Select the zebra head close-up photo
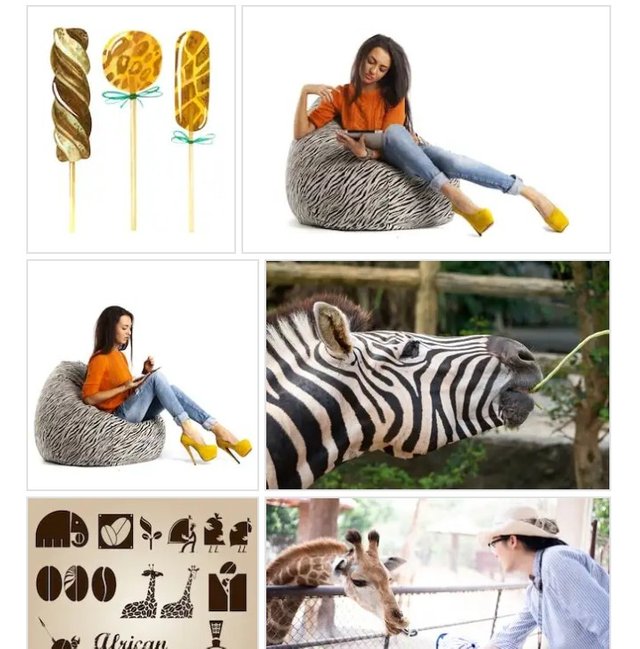 437,375
